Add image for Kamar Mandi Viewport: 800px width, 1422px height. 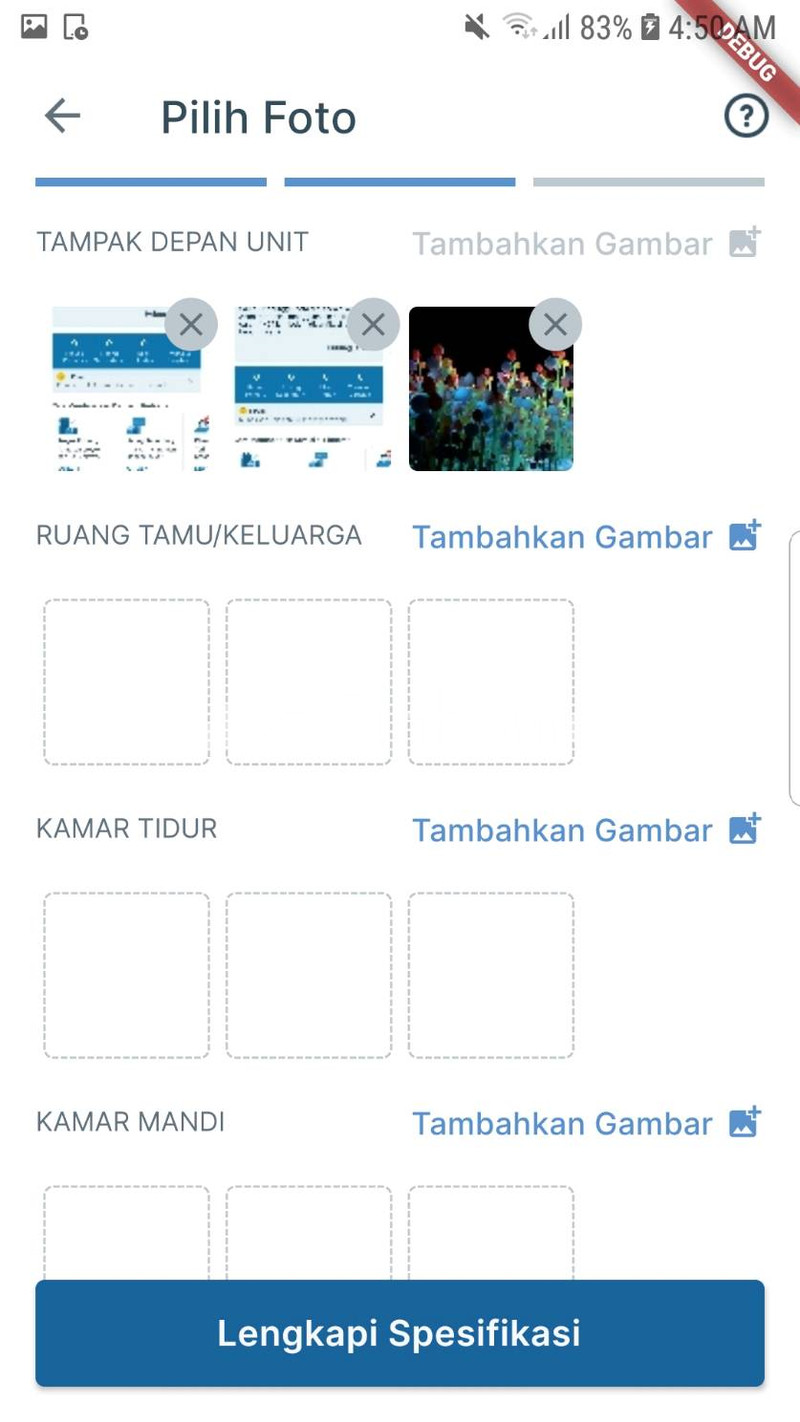tap(587, 1123)
